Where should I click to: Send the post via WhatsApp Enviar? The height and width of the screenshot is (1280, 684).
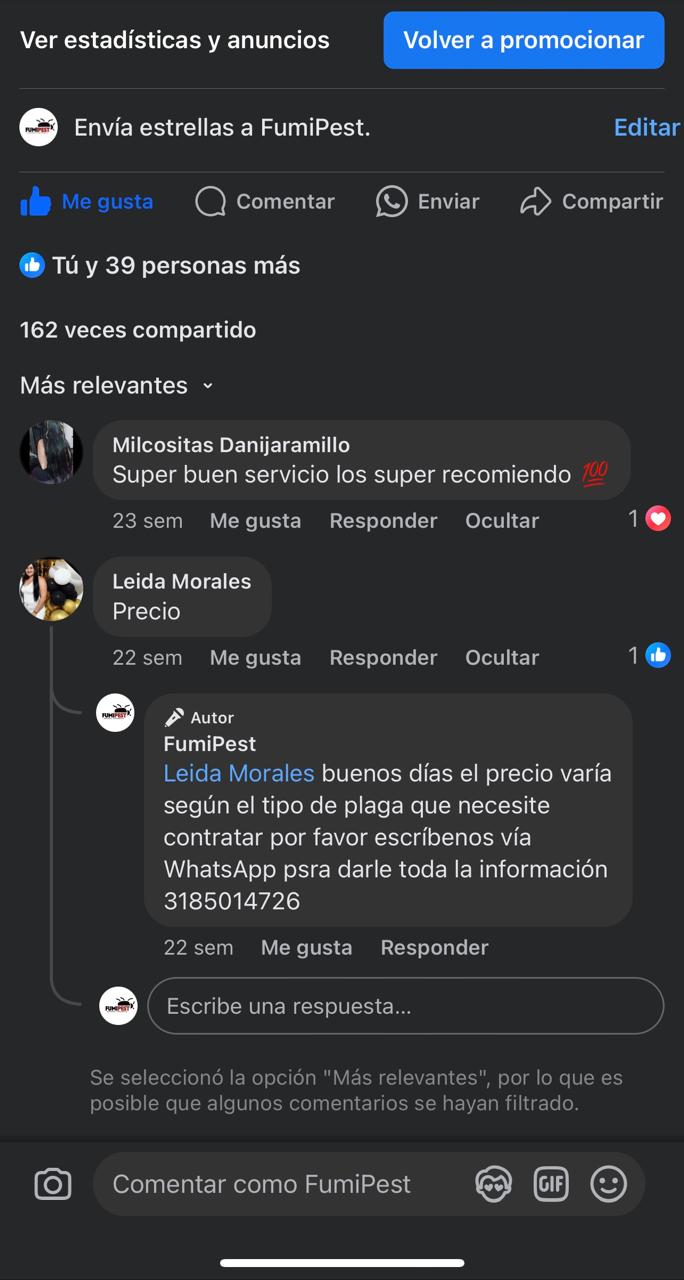428,201
